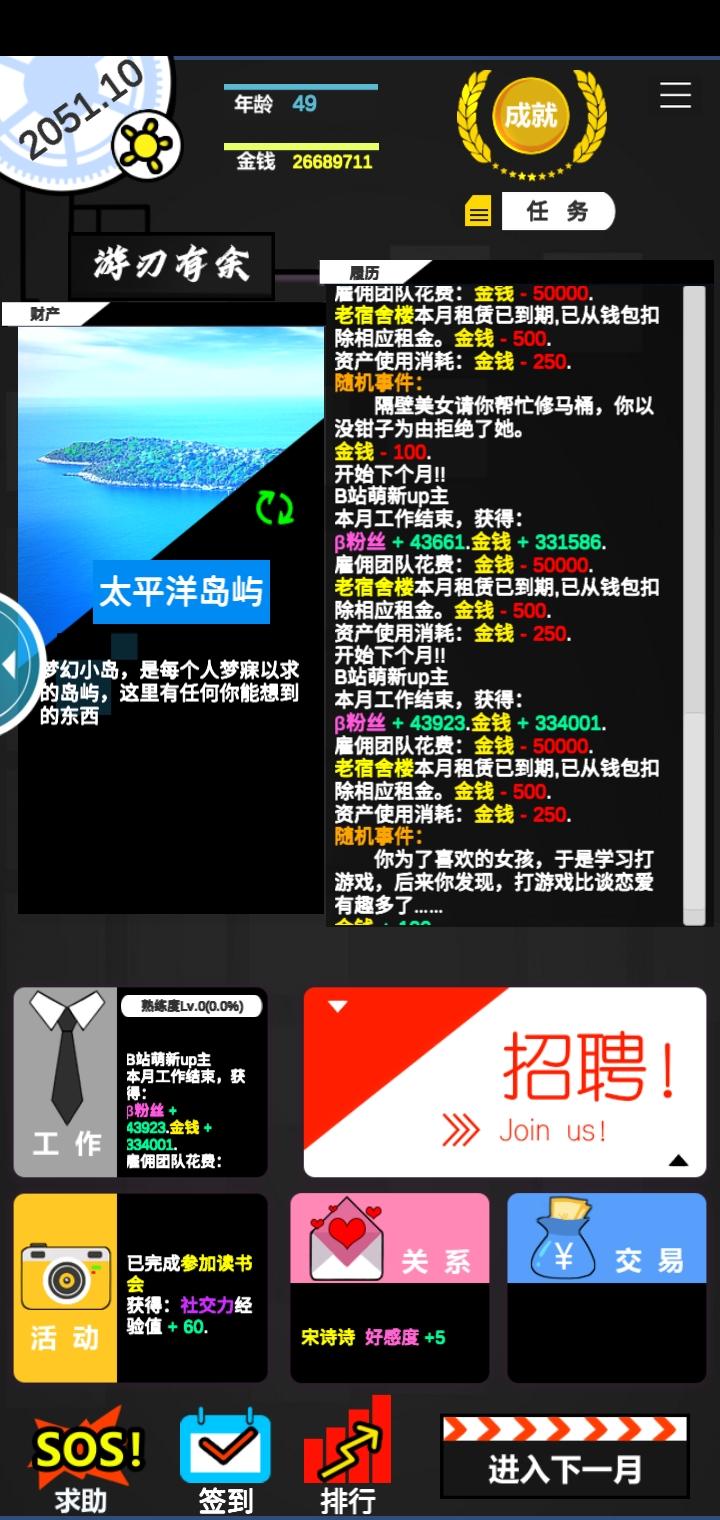
Task: Open the hamburger menu at top right
Action: [x=676, y=95]
